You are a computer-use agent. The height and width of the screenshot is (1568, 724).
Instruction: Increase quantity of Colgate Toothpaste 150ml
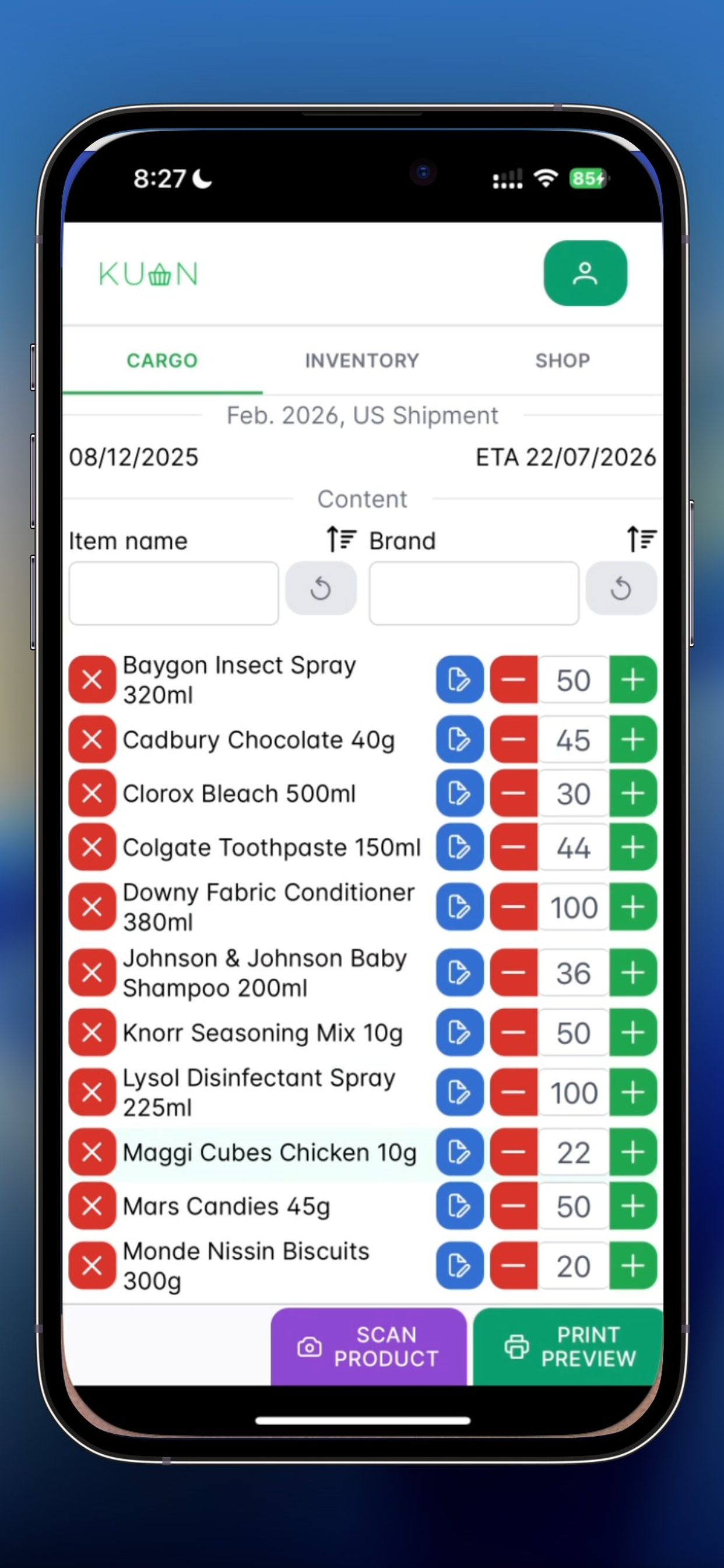(x=632, y=846)
